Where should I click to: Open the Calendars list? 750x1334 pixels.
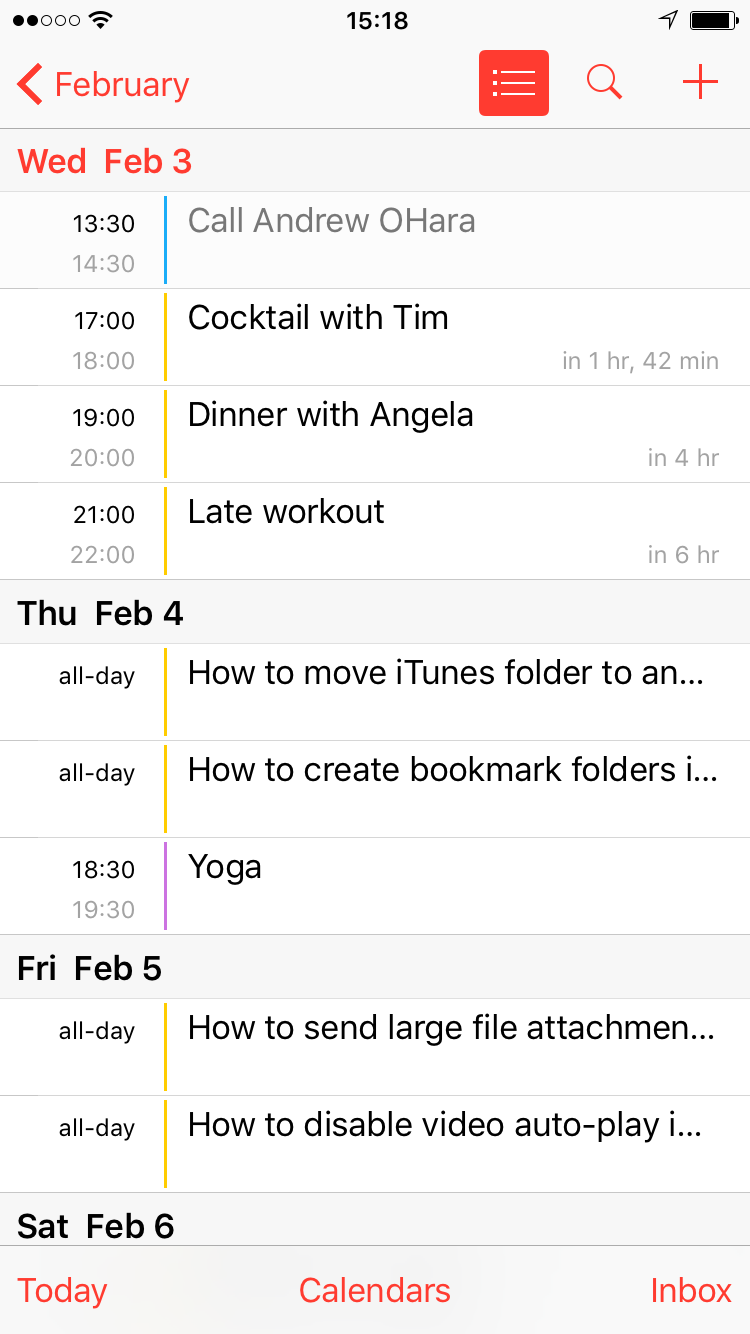click(375, 1290)
